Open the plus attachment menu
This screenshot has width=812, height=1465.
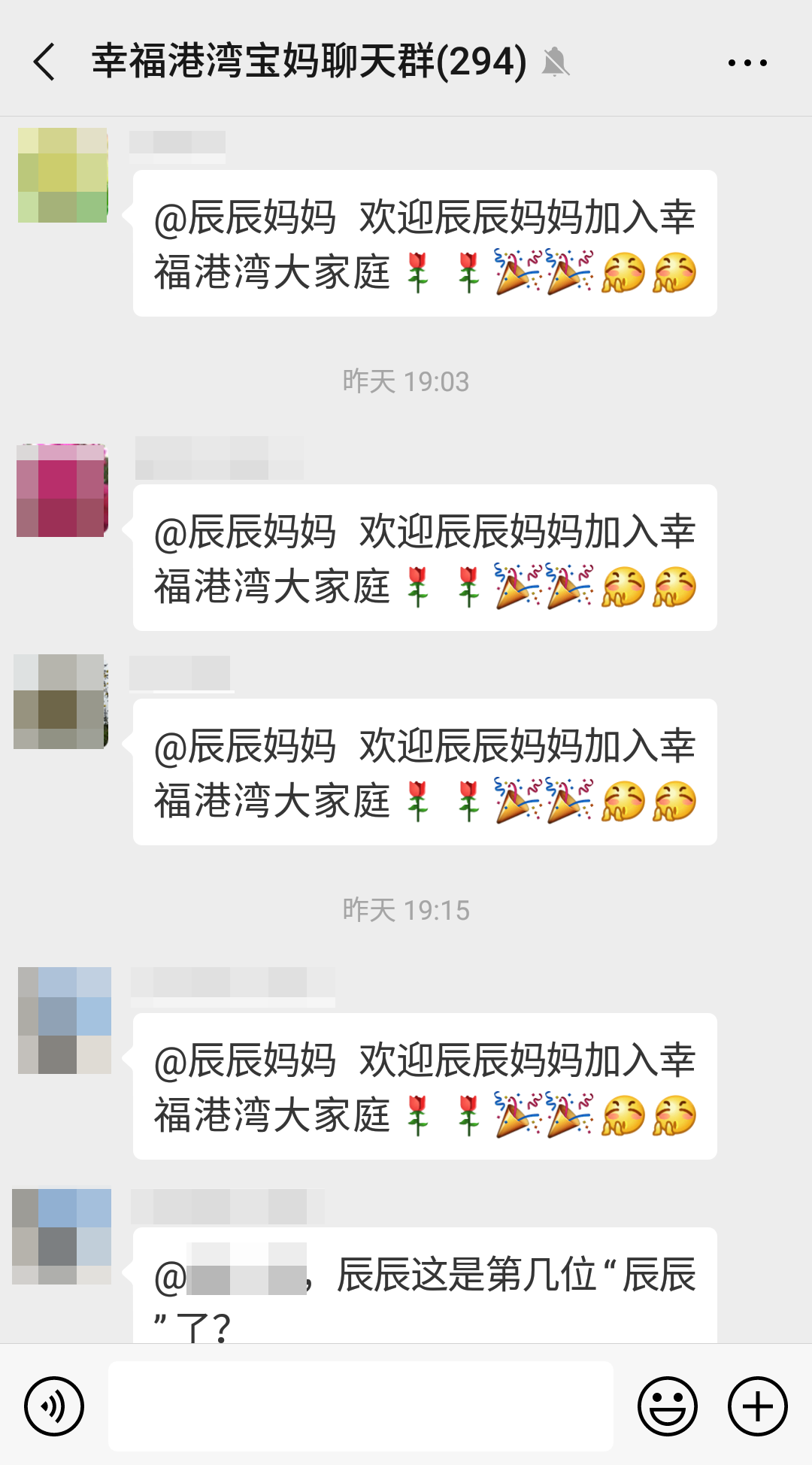point(757,1406)
